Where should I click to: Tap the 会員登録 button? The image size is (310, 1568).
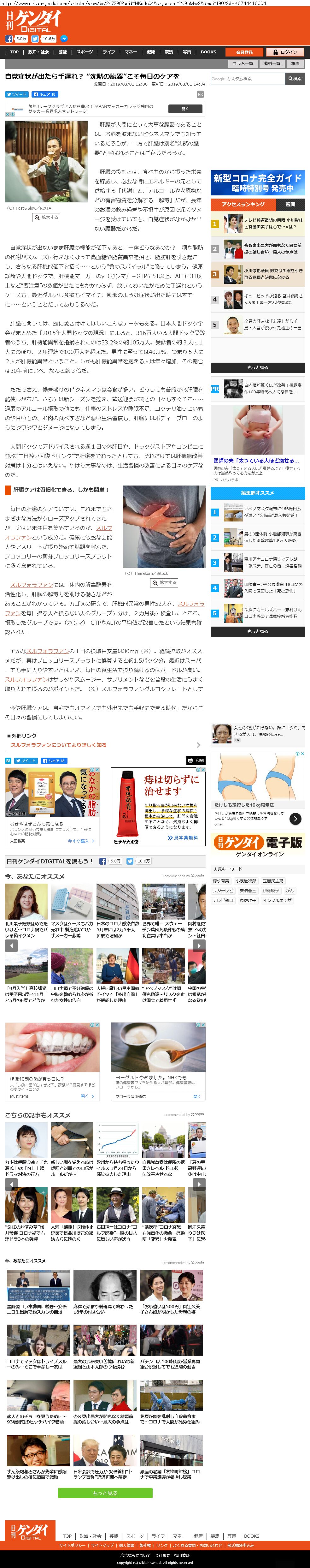point(244,52)
